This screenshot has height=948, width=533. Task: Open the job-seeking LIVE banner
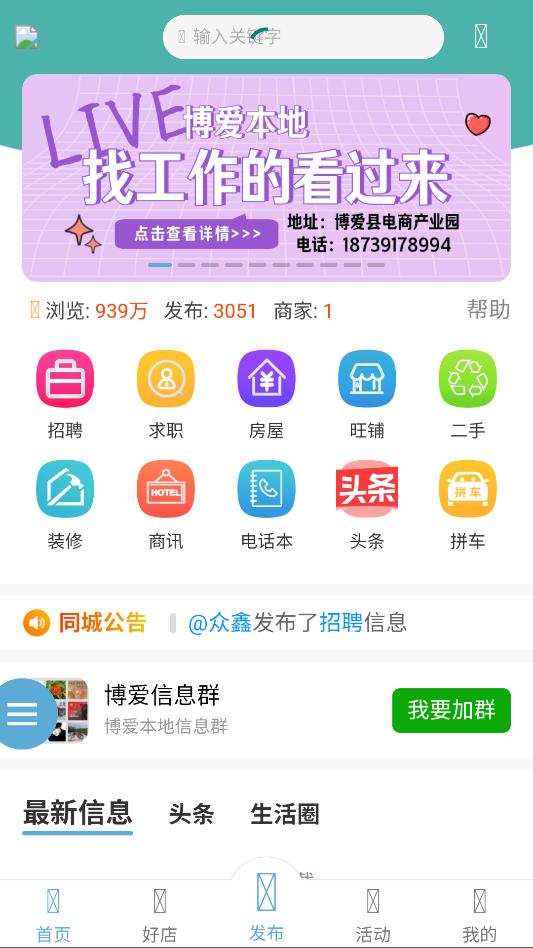(266, 178)
